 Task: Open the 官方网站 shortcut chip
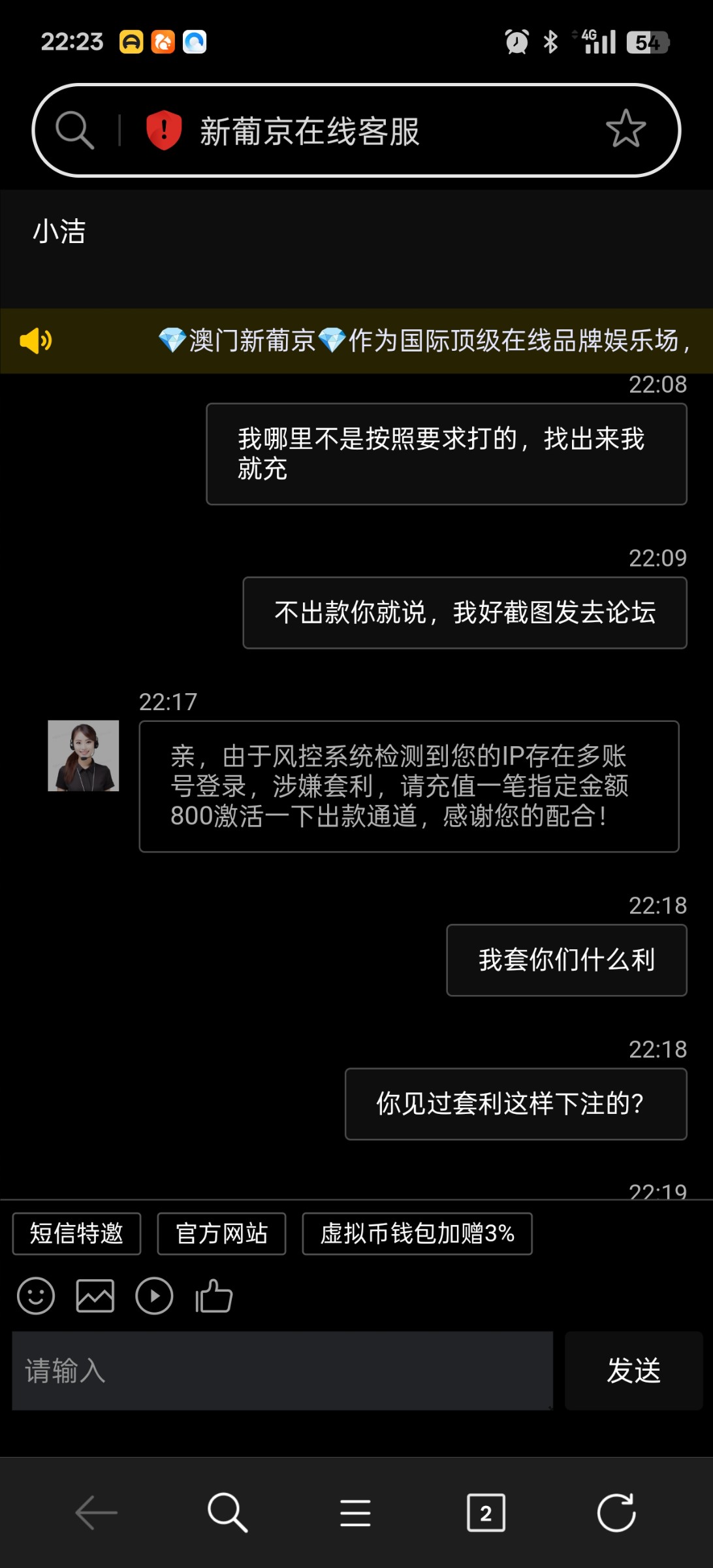click(x=221, y=1233)
